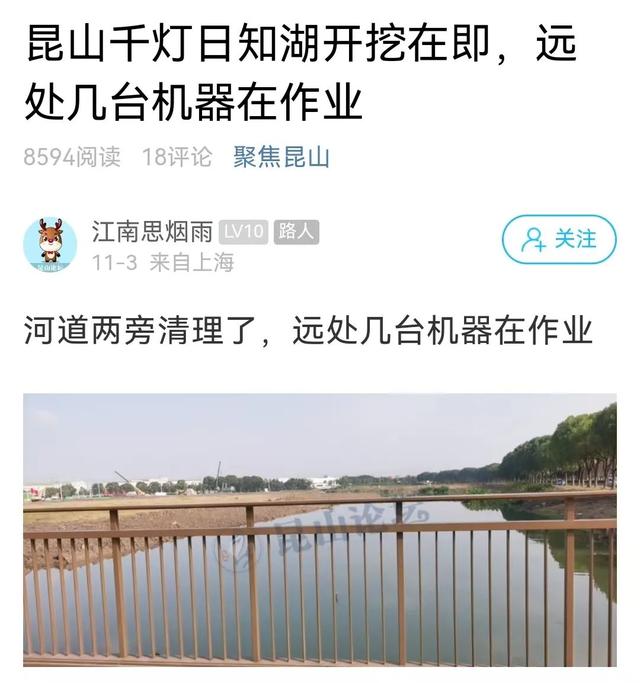Image resolution: width=640 pixels, height=683 pixels.
Task: Open the 聚焦昆山 topic link
Action: point(281,157)
